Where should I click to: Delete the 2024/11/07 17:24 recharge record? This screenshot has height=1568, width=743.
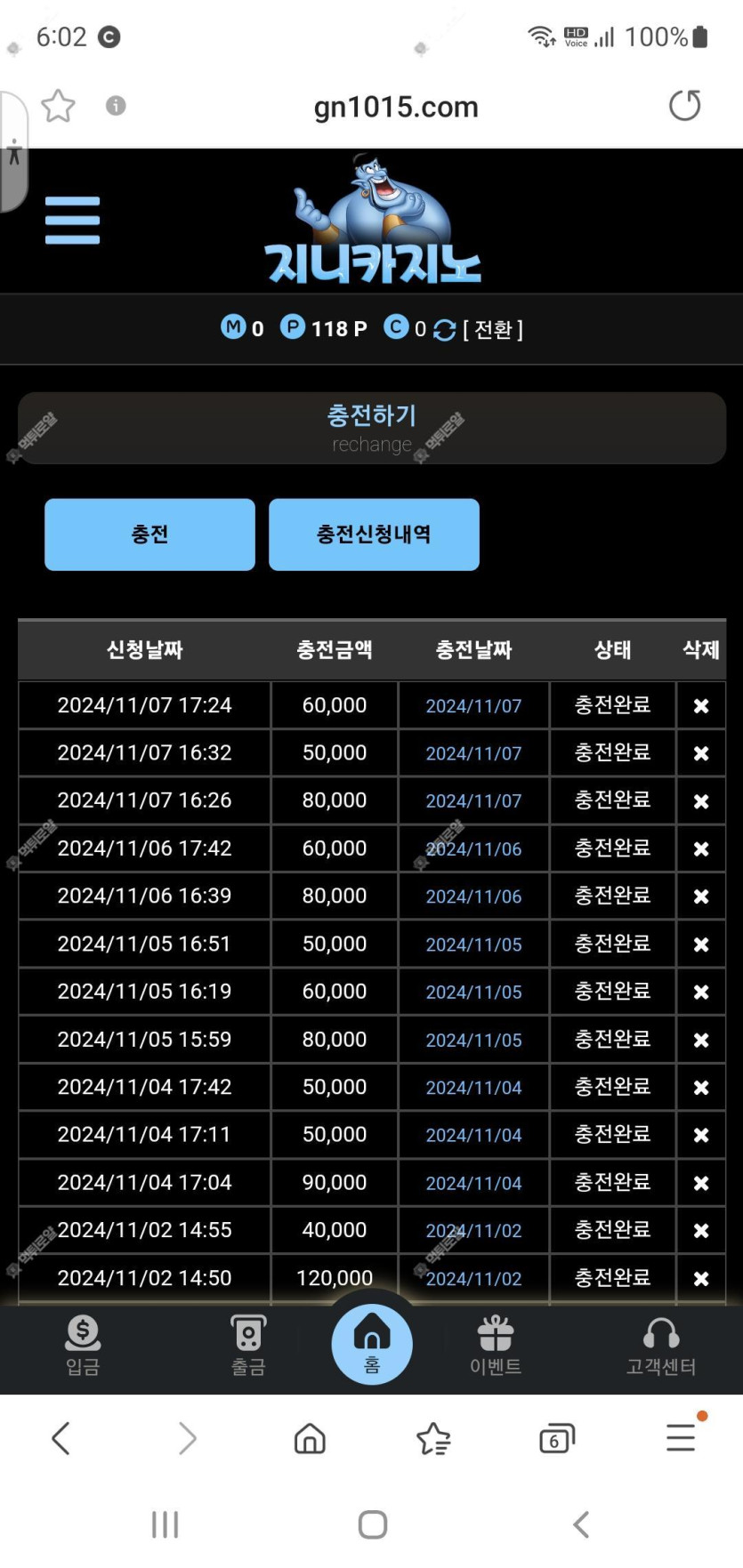tap(701, 706)
